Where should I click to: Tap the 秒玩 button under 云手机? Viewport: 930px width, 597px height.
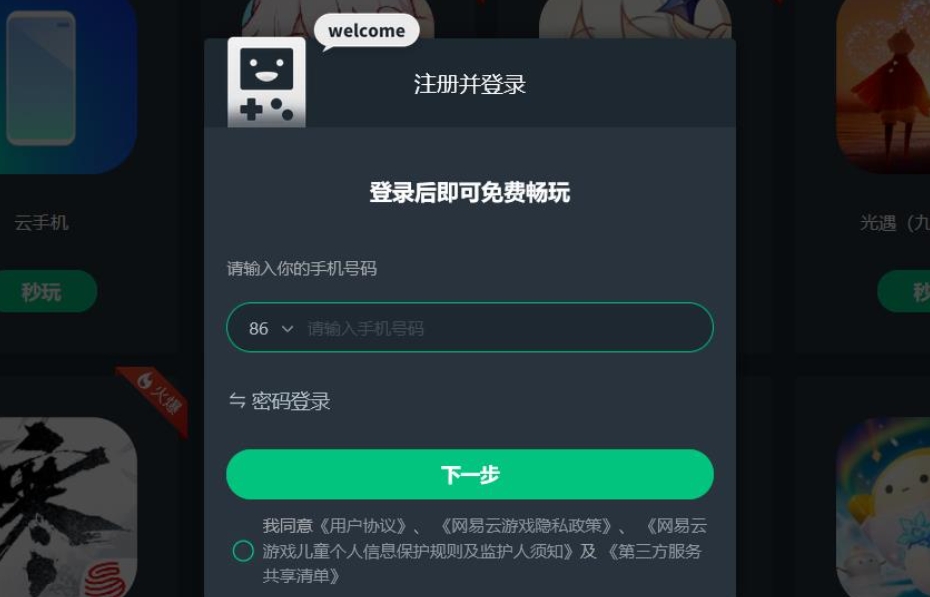click(42, 292)
